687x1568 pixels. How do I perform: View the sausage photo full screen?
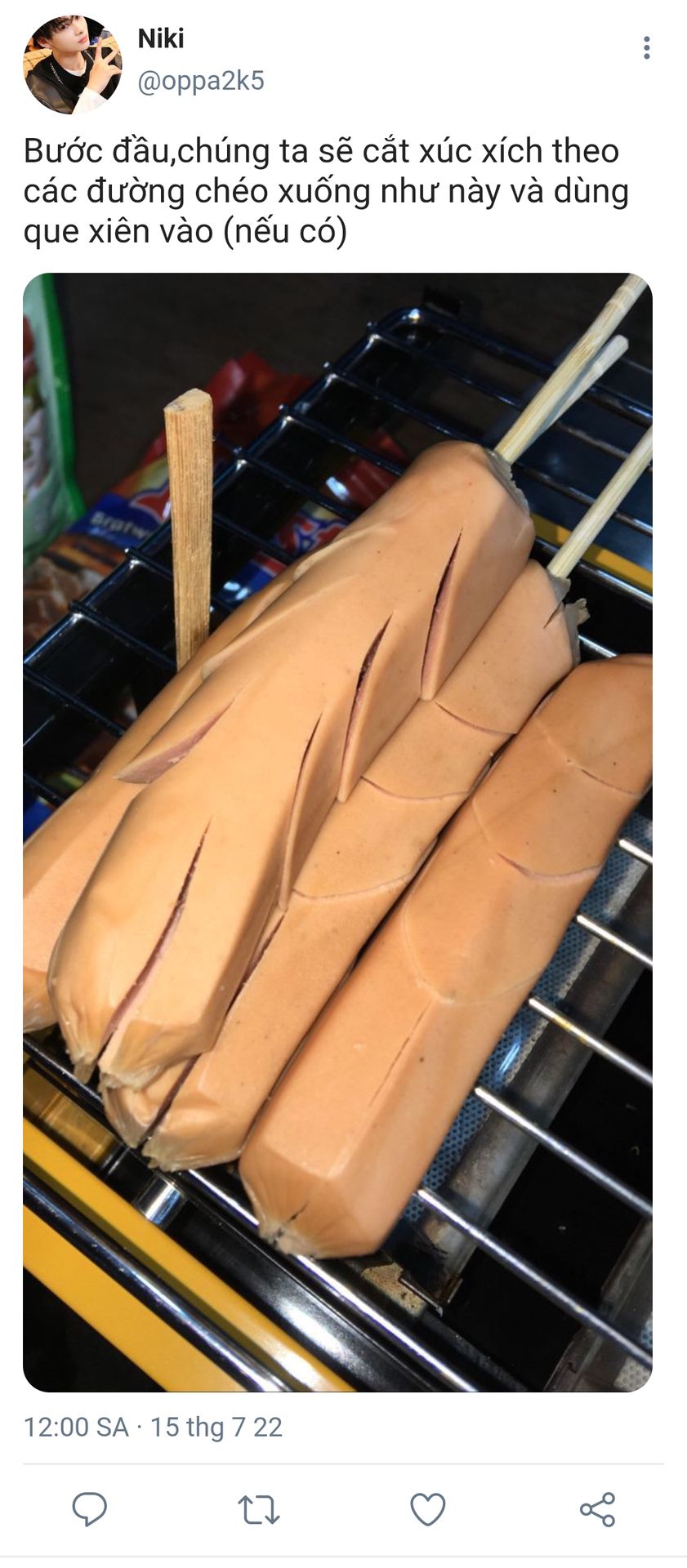(x=337, y=833)
